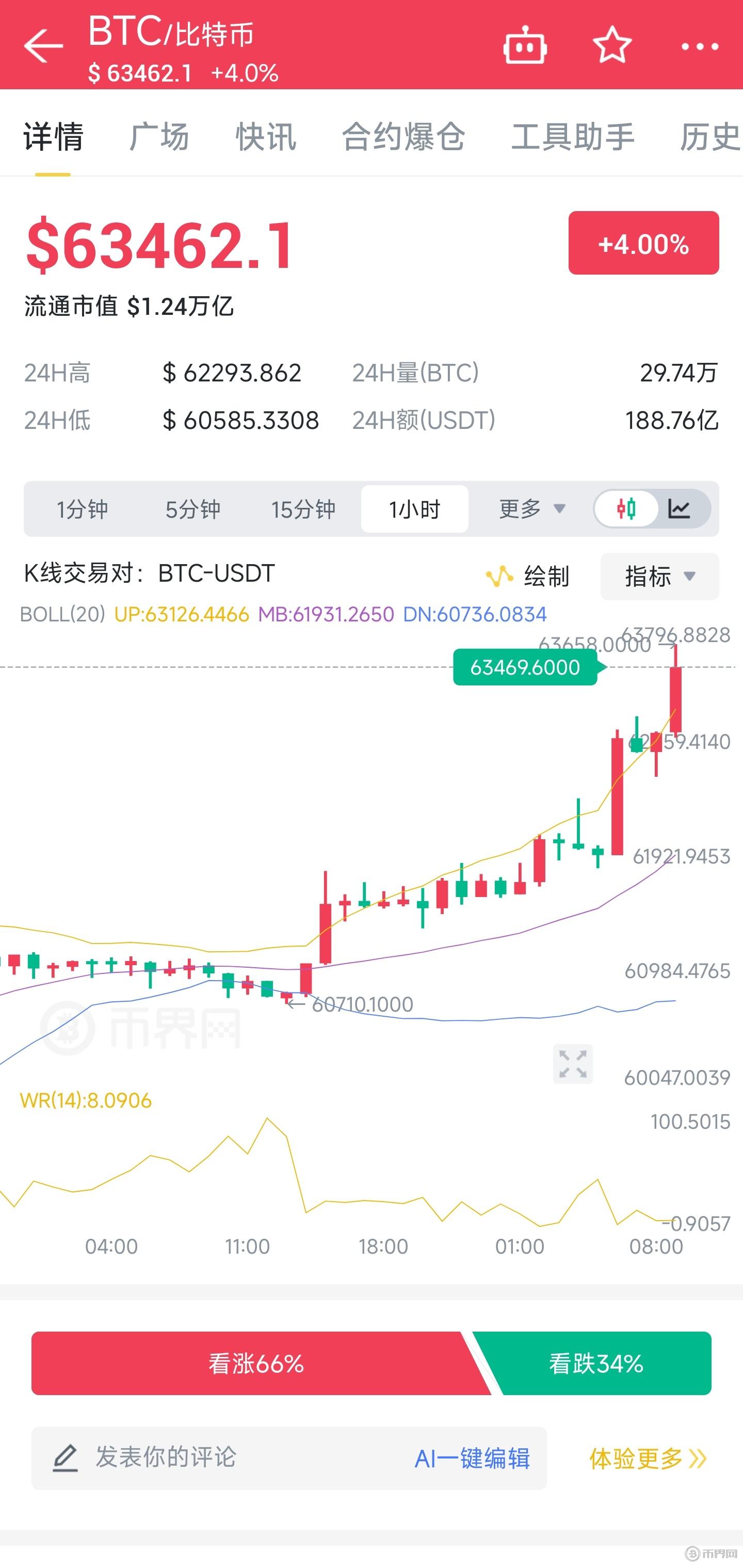The image size is (743, 1568).
Task: Open the robot assistant icon
Action: 525,46
